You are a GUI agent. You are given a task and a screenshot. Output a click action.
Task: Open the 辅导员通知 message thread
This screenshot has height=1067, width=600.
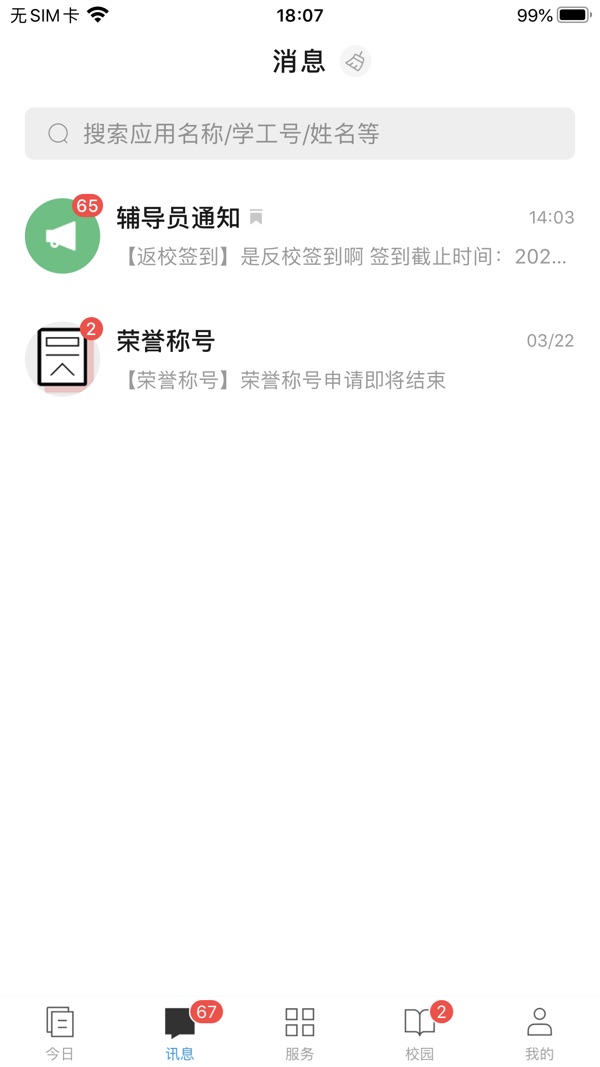pyautogui.click(x=300, y=236)
